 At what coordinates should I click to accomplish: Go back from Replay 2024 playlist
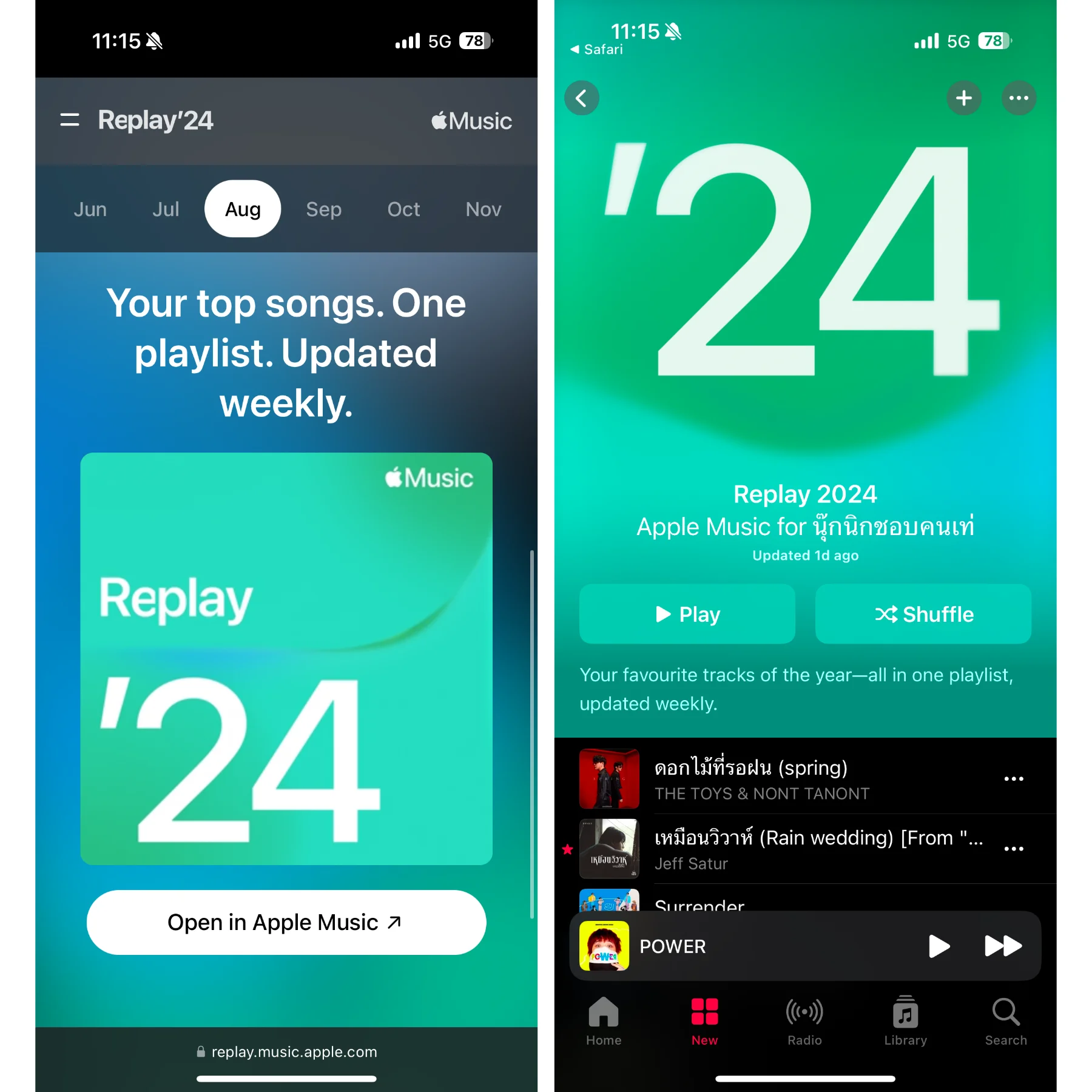[581, 98]
